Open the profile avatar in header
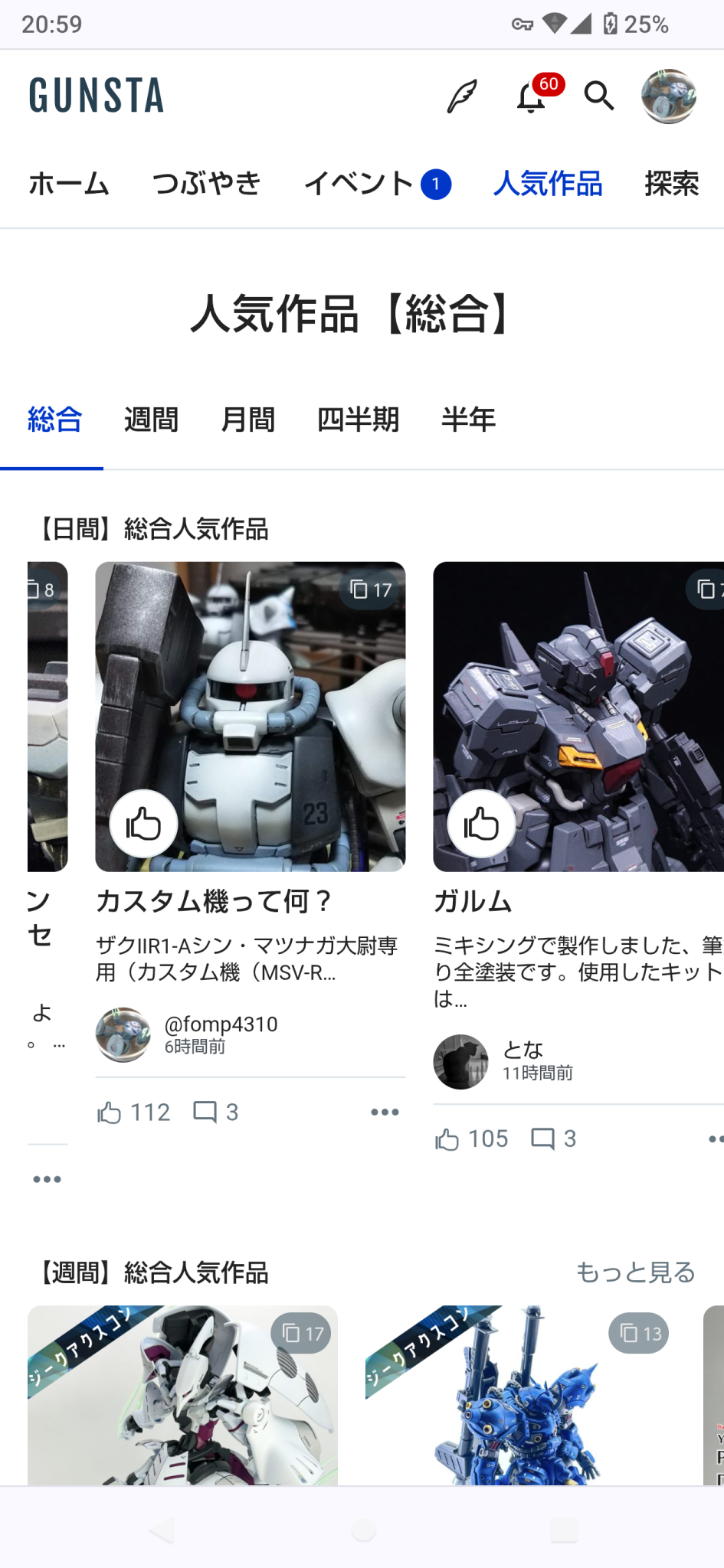Image resolution: width=724 pixels, height=1568 pixels. (668, 96)
